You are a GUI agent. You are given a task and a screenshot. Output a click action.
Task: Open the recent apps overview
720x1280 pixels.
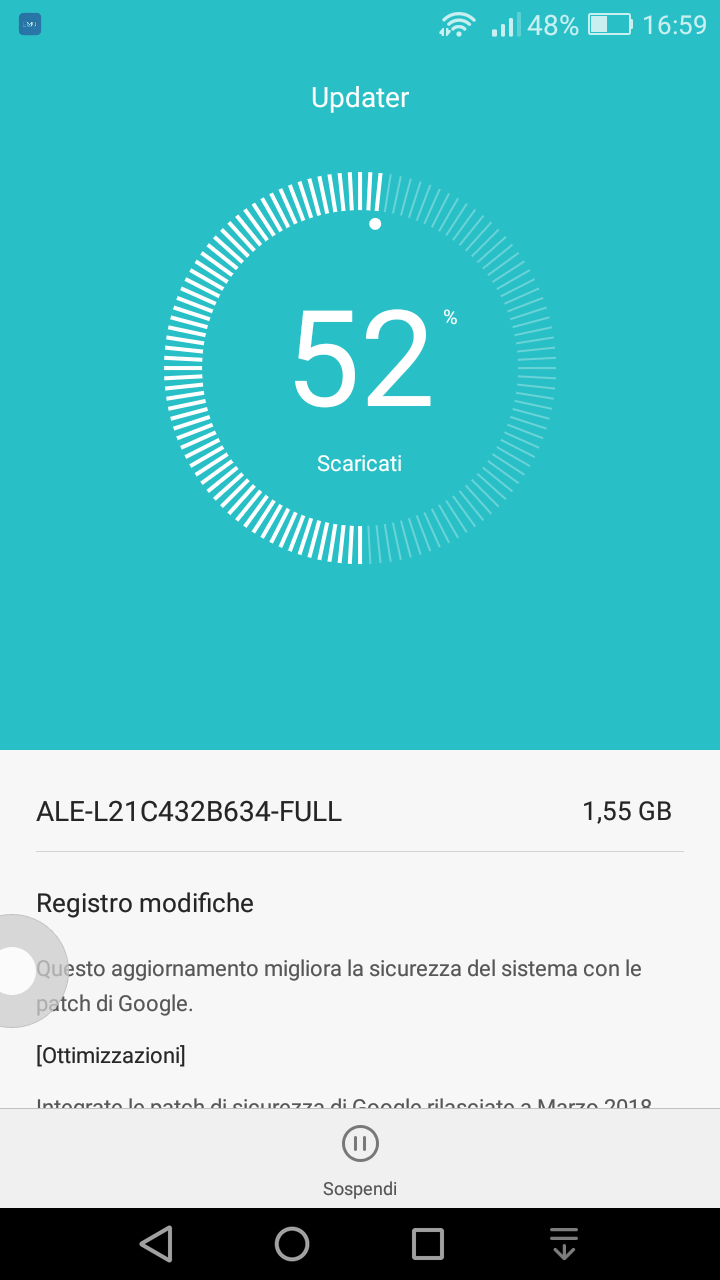click(428, 1244)
